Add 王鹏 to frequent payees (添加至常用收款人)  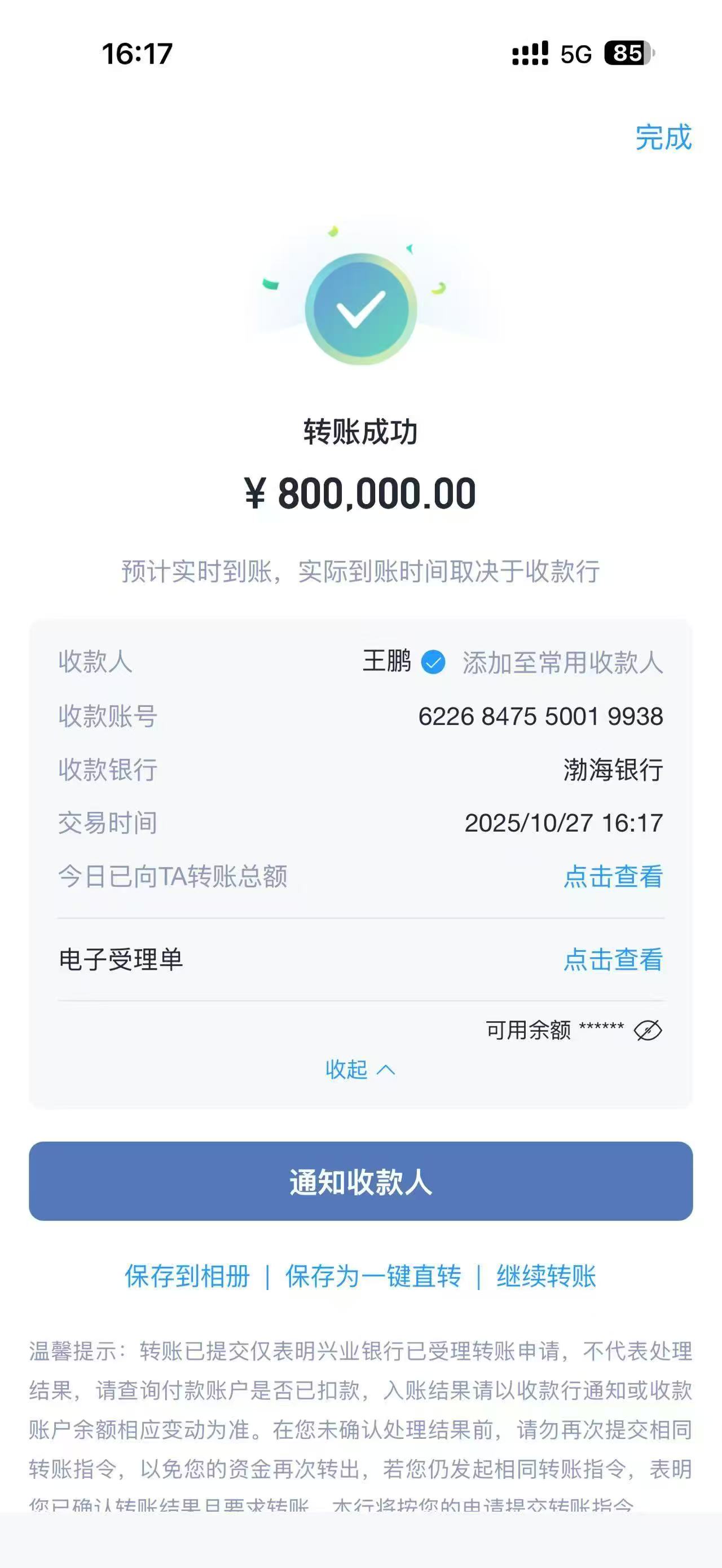coord(562,662)
